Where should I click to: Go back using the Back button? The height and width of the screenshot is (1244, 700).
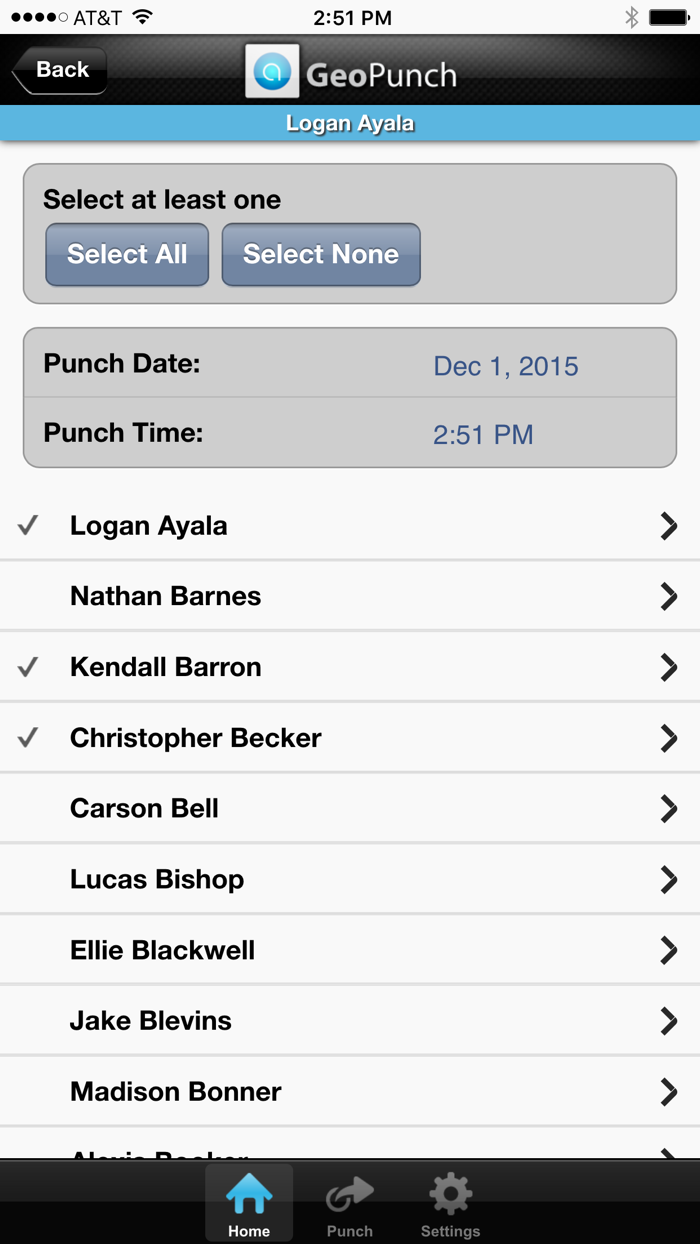60,70
